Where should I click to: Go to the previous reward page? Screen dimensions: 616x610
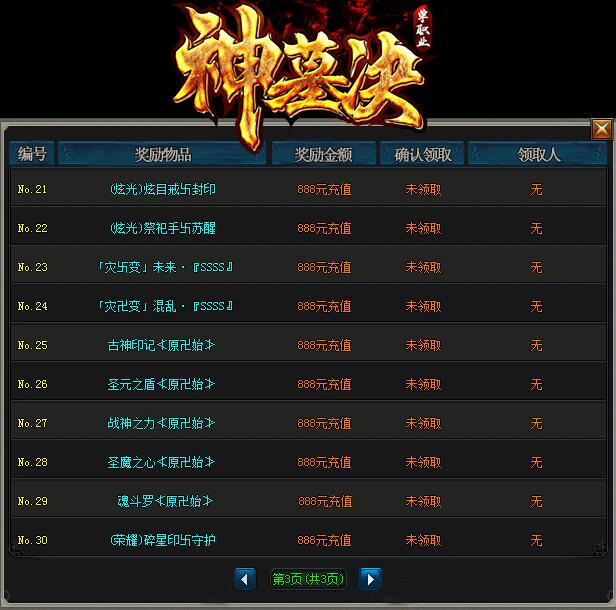coord(245,578)
